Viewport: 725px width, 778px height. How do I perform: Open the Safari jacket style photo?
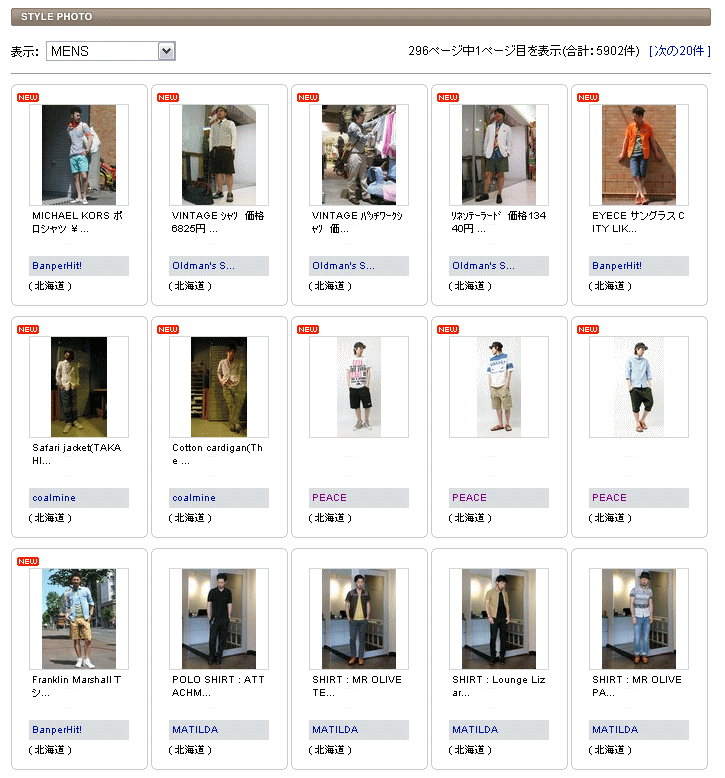coord(79,387)
